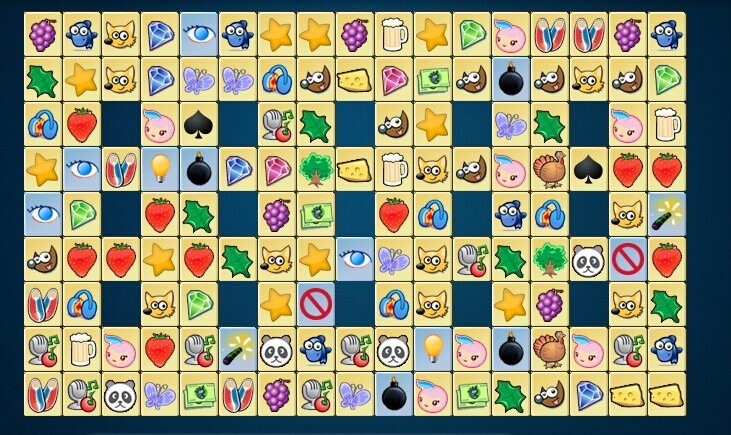Select the turkey tile next to the bomb

(549, 349)
